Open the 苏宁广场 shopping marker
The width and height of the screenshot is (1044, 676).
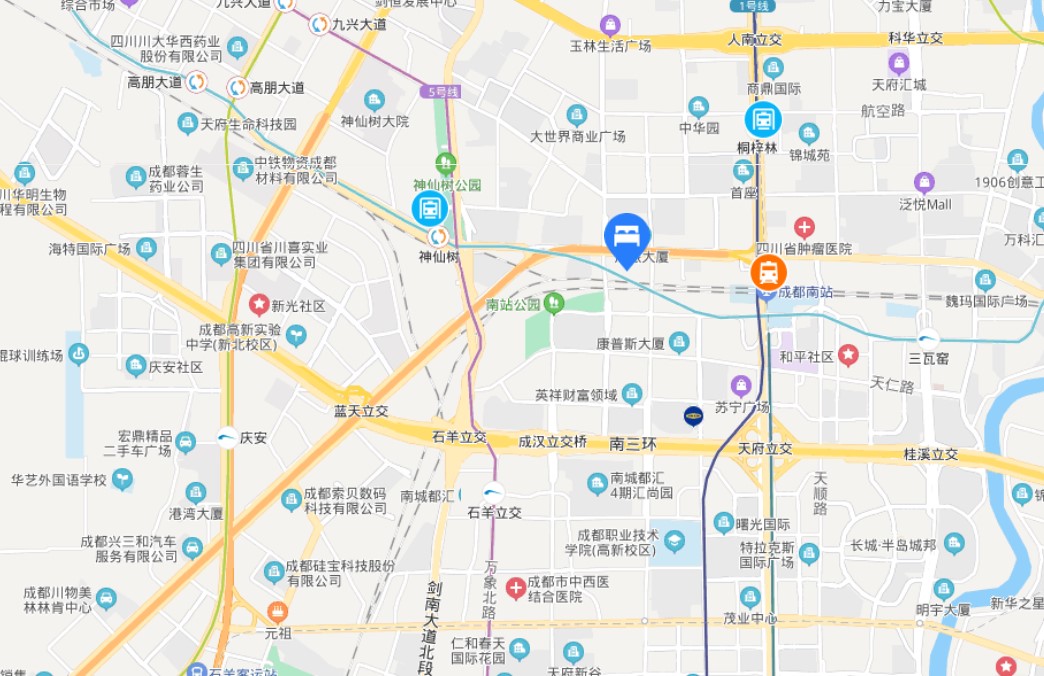coord(741,386)
